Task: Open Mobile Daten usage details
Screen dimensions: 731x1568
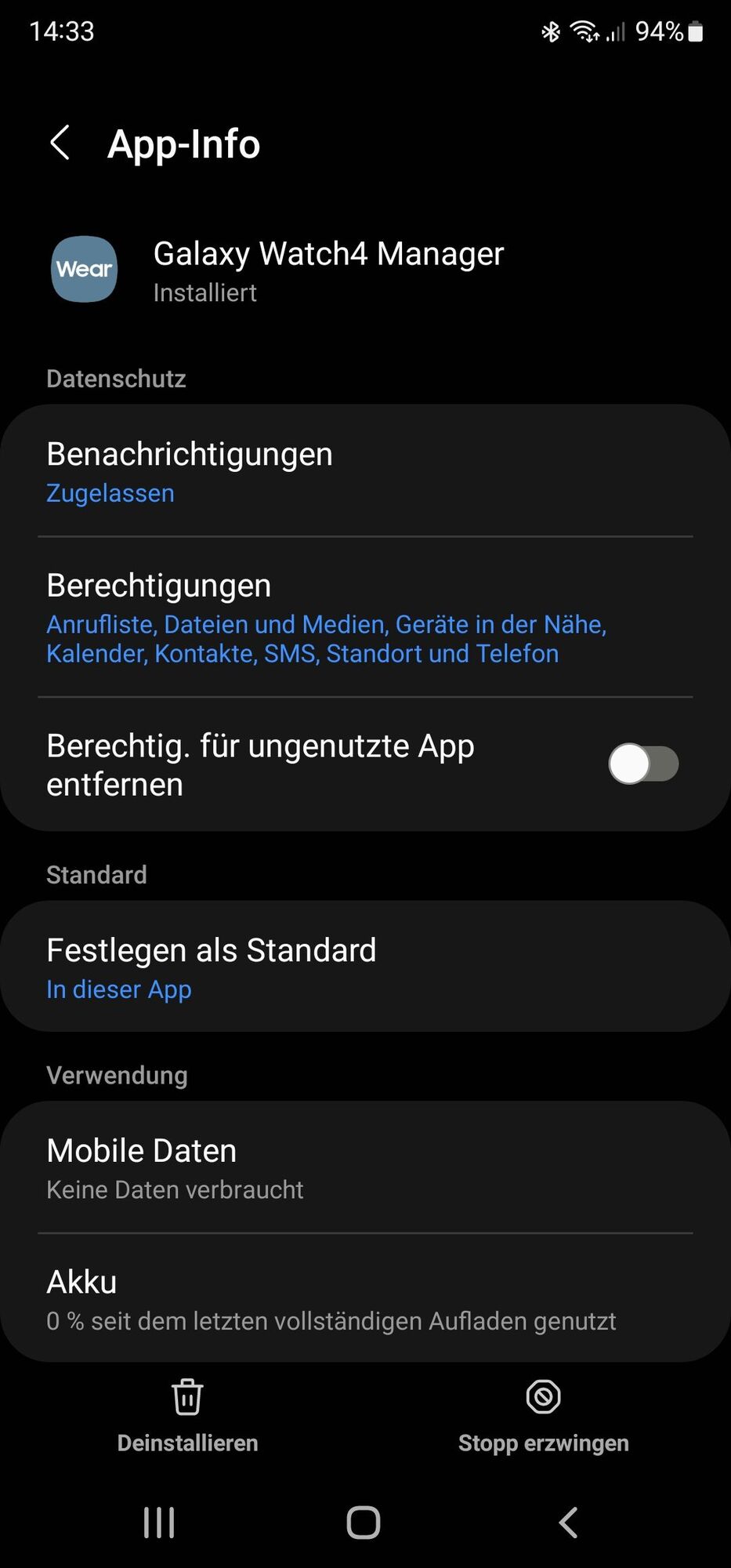Action: click(365, 1168)
